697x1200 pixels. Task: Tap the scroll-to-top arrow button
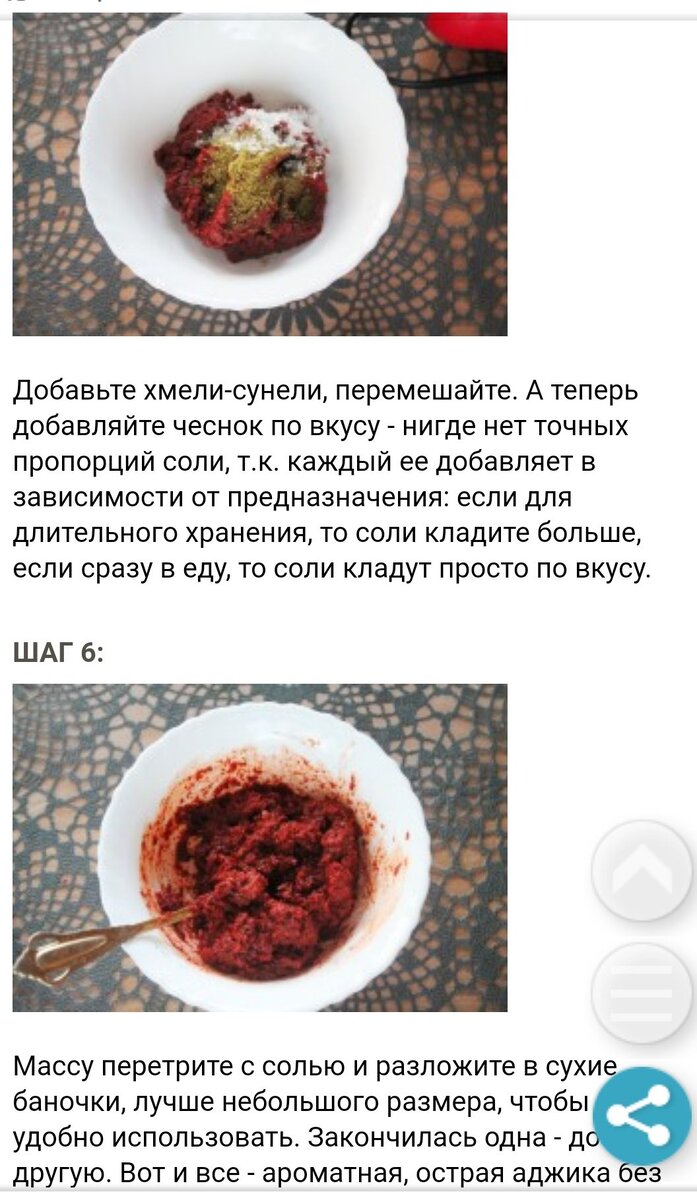(x=641, y=870)
